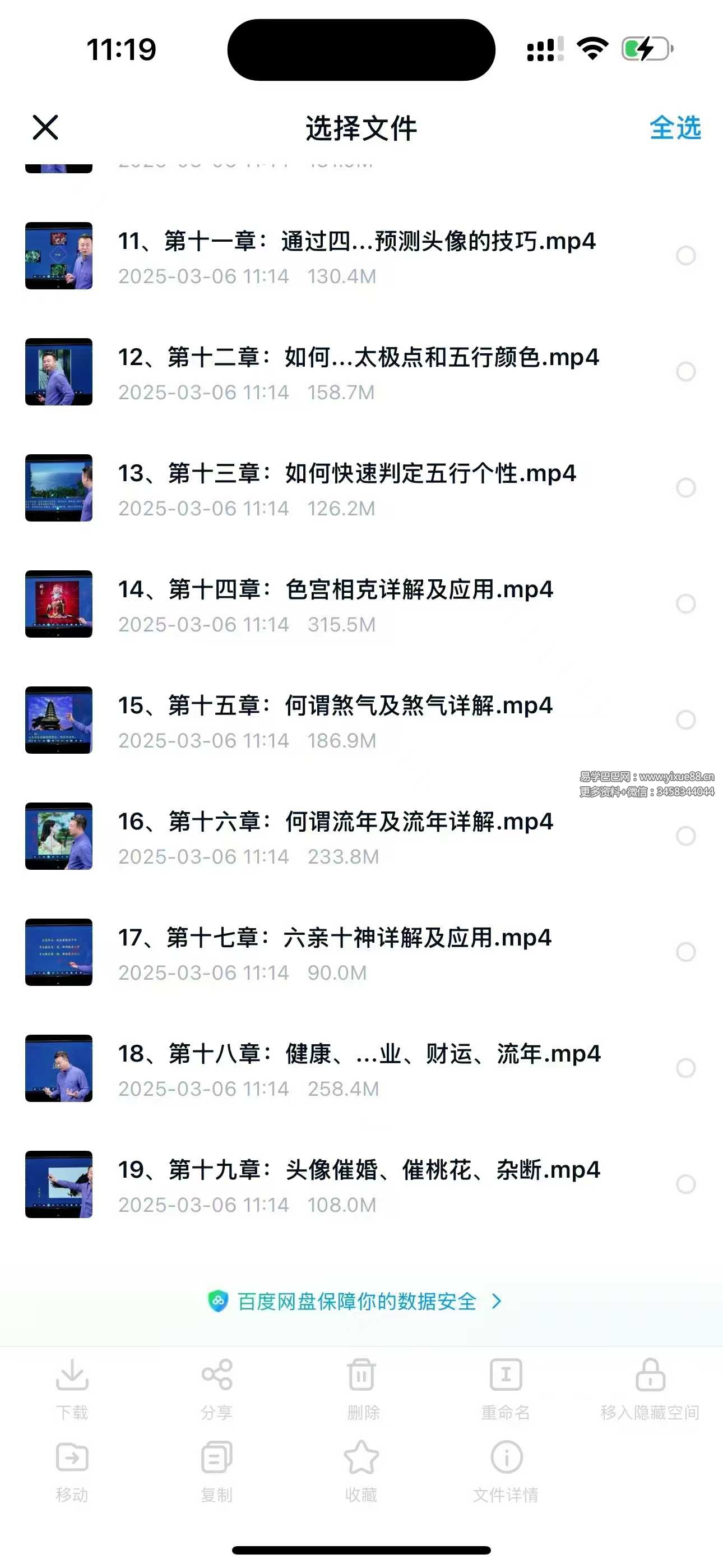Viewport: 723px width, 1568px height.
Task: Mark the chapter 15 煞气详解 file
Action: coord(685,720)
